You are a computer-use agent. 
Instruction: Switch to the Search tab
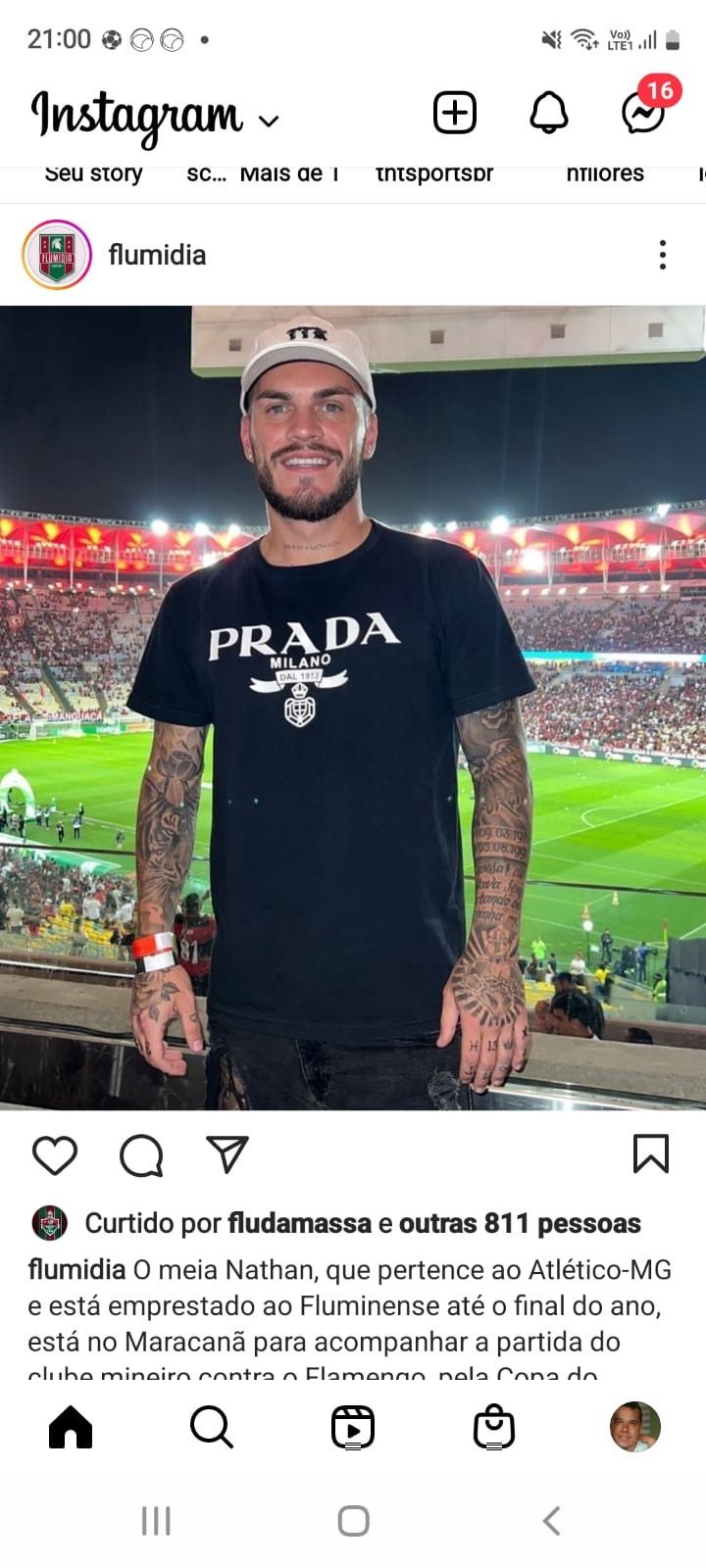click(212, 1427)
